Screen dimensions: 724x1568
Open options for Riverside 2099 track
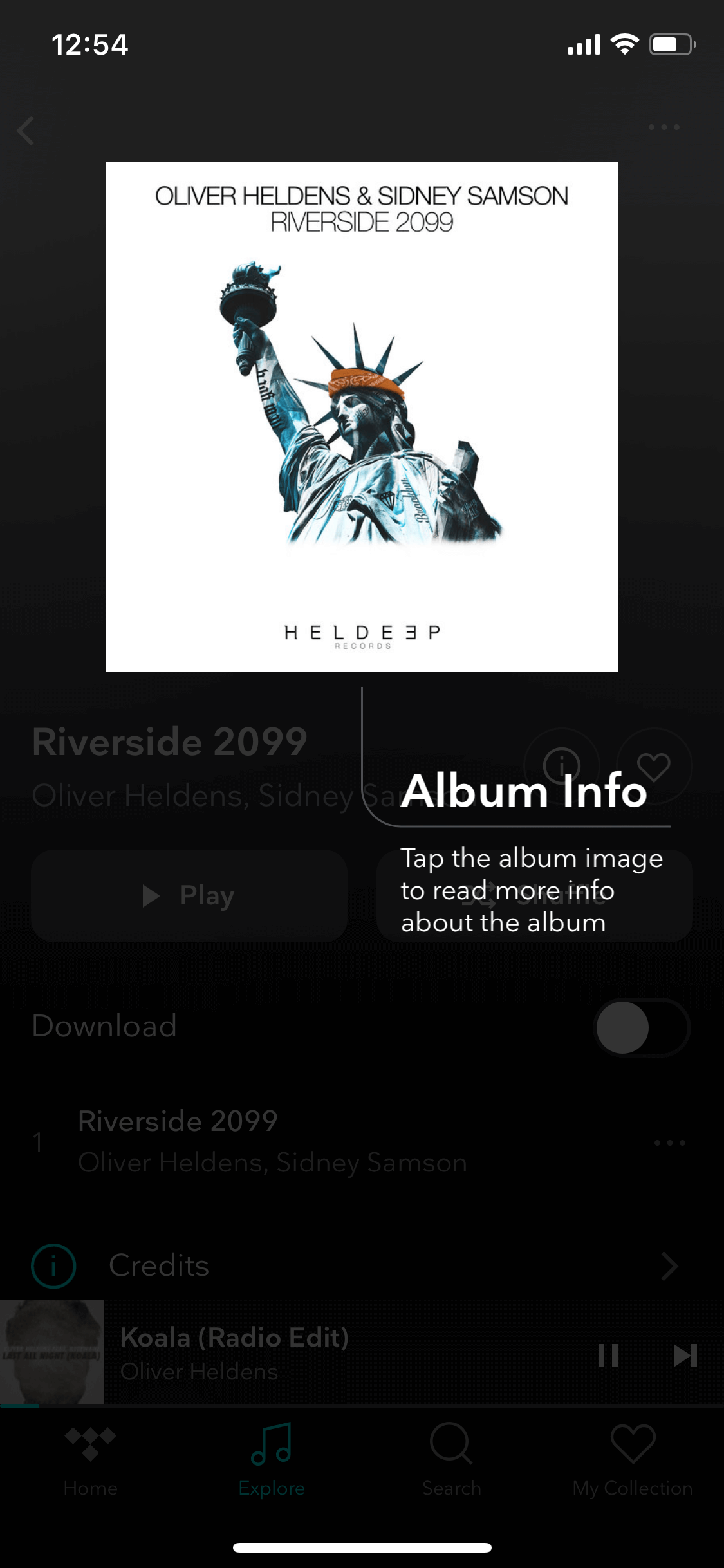pos(670,1143)
